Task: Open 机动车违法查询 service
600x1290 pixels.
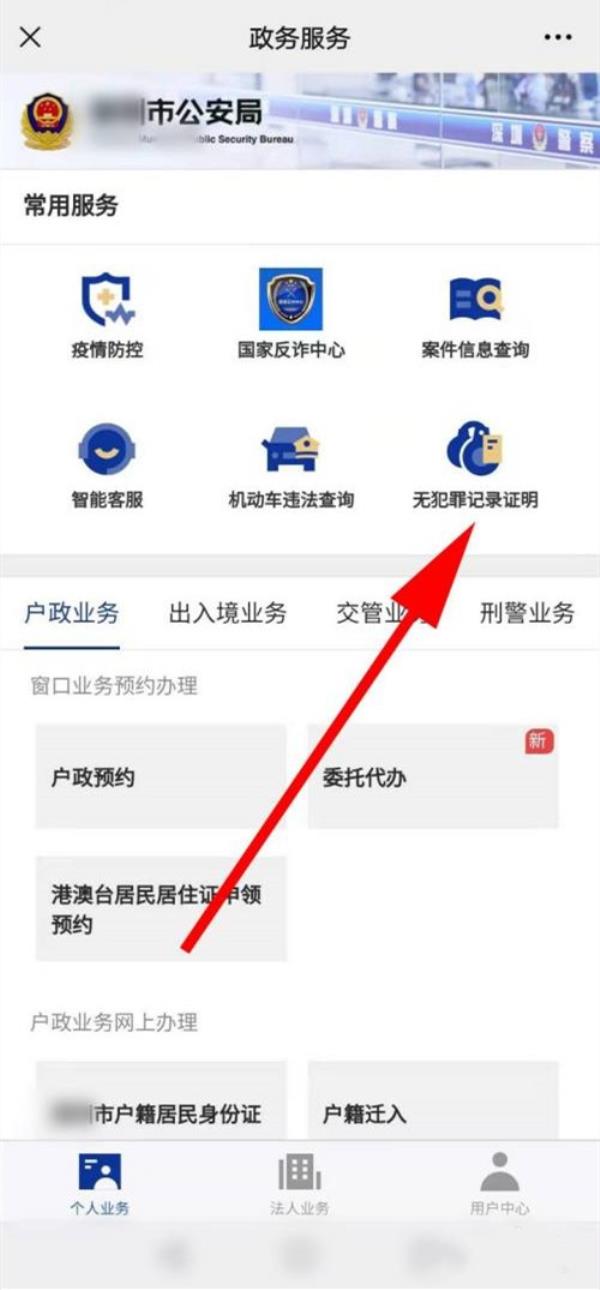Action: [291, 465]
